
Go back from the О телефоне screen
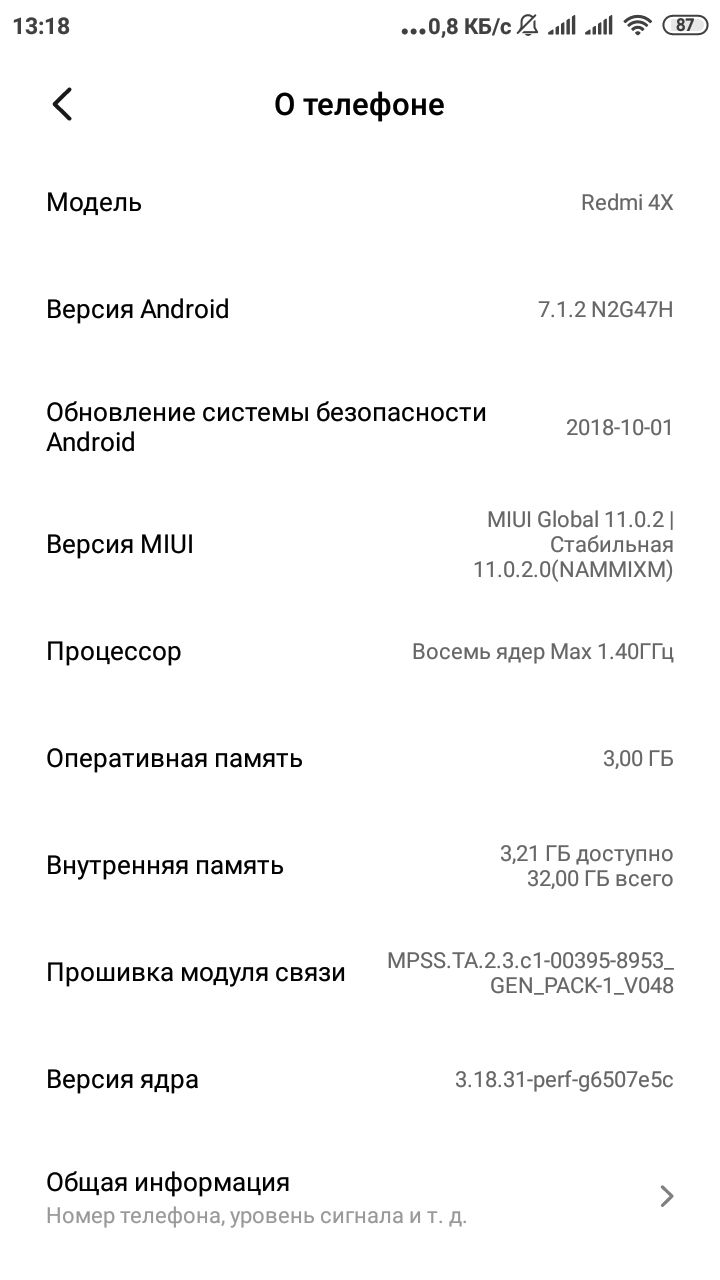pyautogui.click(x=62, y=104)
